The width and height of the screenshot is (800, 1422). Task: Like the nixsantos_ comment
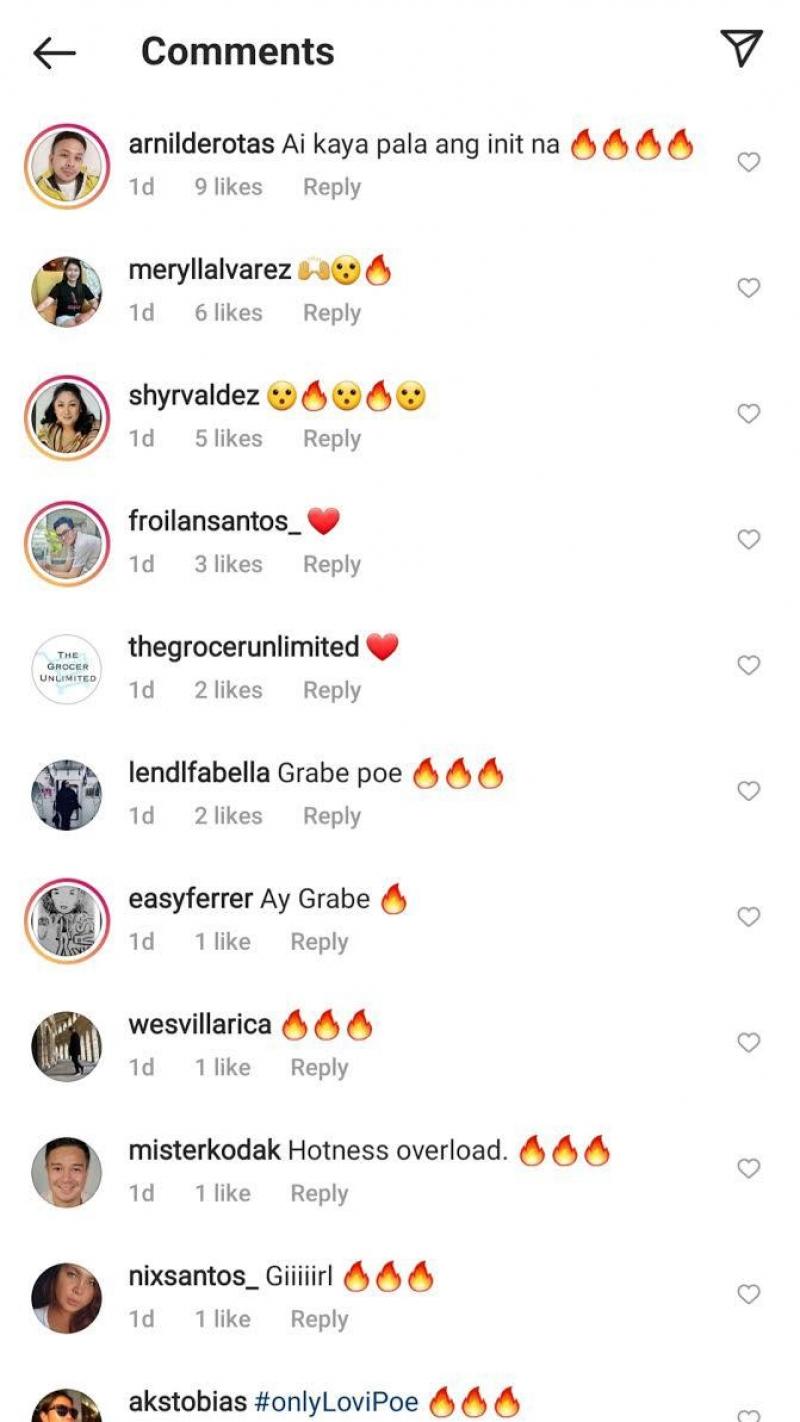click(x=748, y=1294)
